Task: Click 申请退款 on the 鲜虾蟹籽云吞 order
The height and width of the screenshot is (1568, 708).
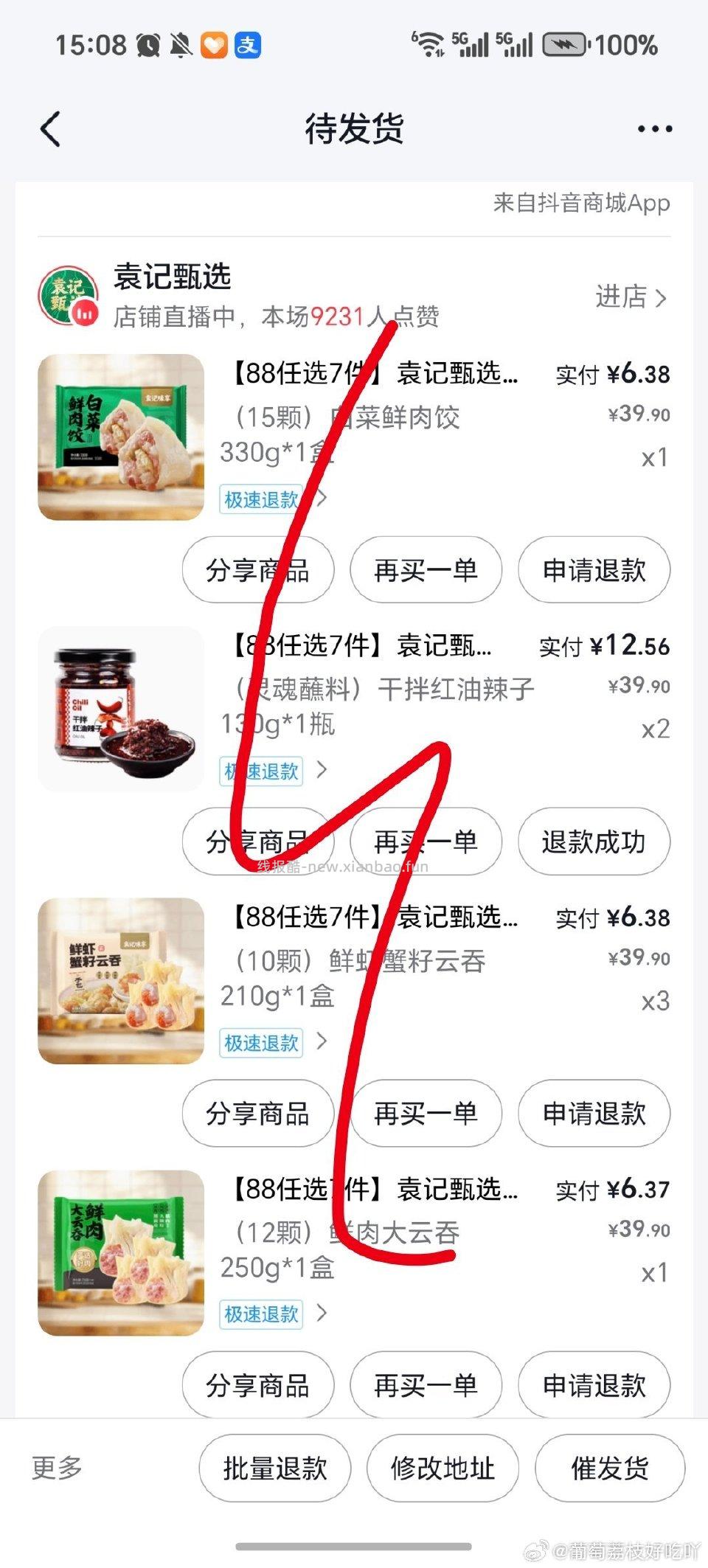Action: [x=594, y=1114]
